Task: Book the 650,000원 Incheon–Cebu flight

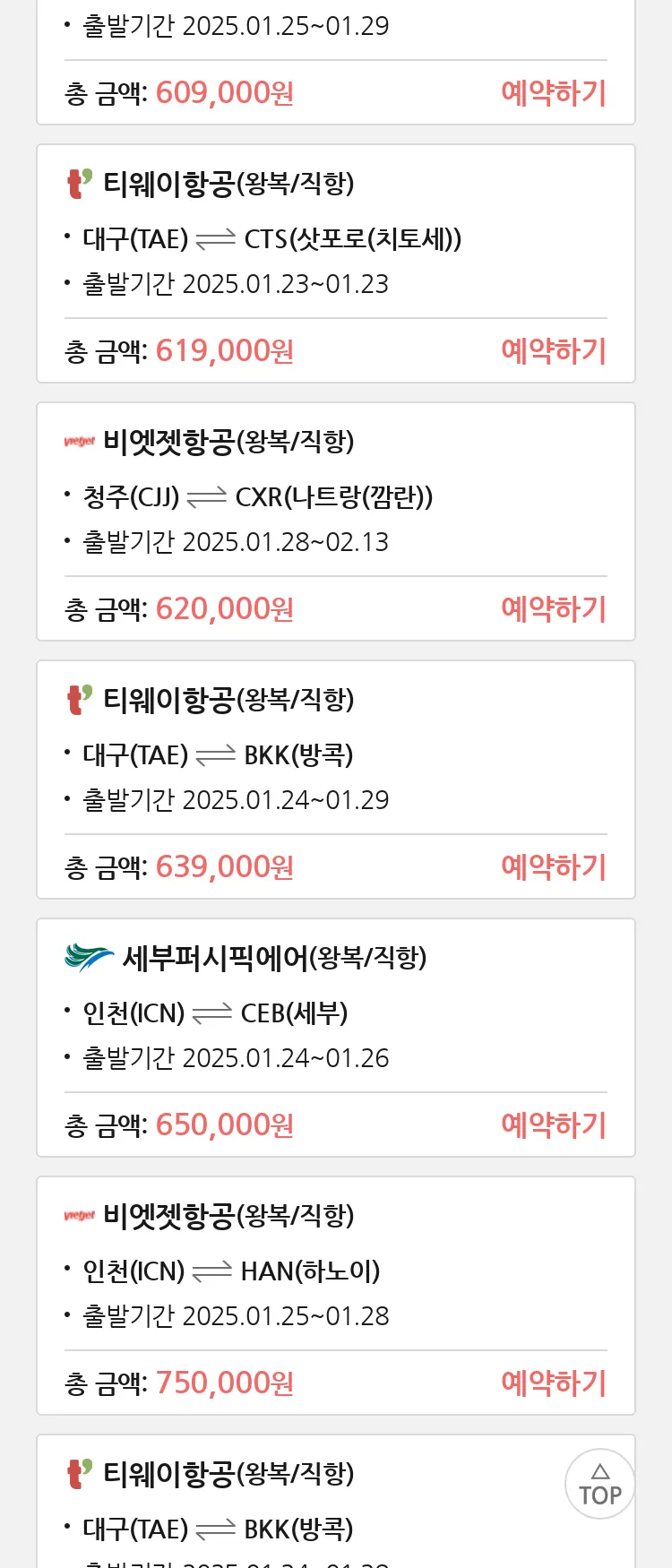Action: tap(554, 1125)
